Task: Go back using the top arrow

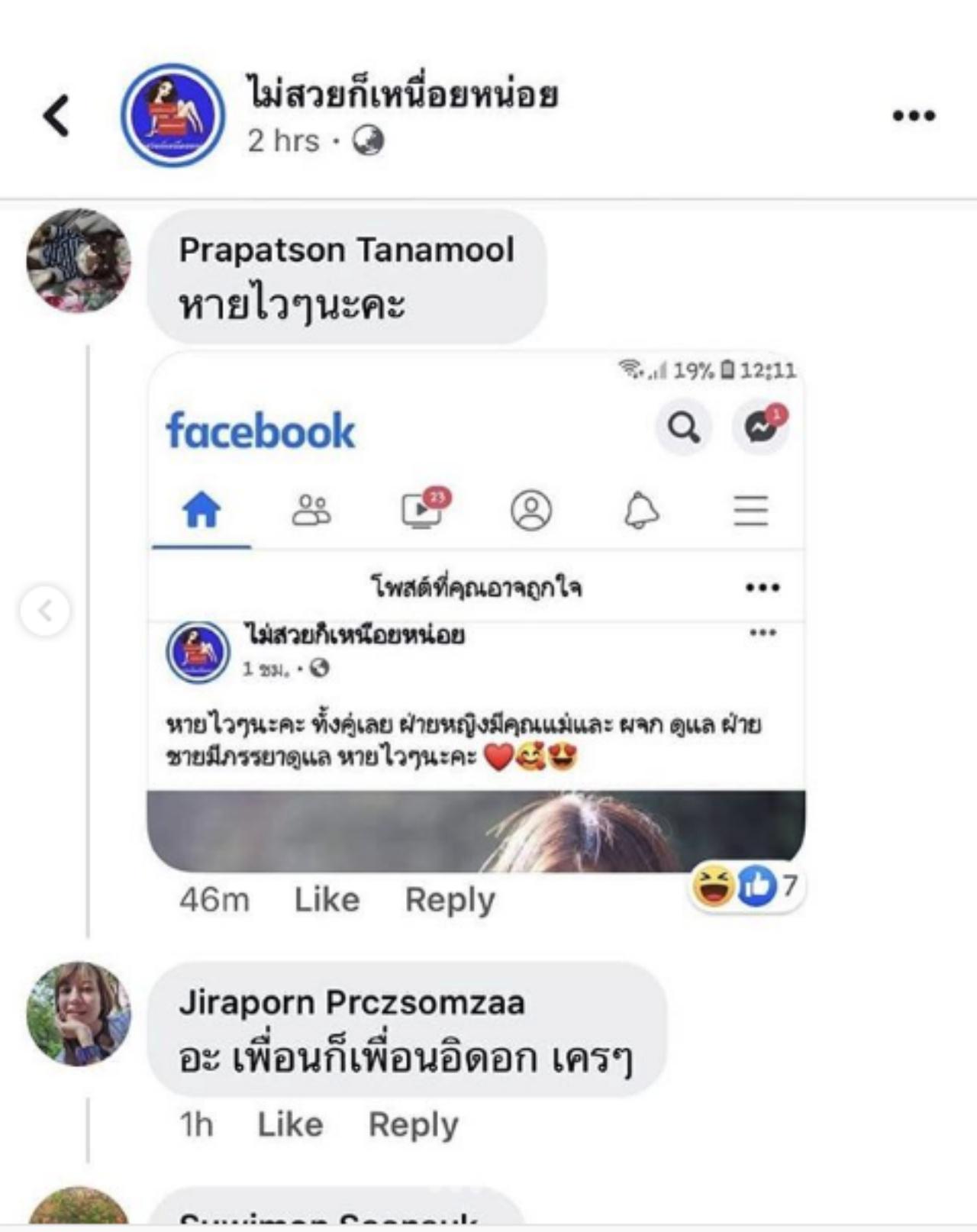Action: (x=56, y=116)
